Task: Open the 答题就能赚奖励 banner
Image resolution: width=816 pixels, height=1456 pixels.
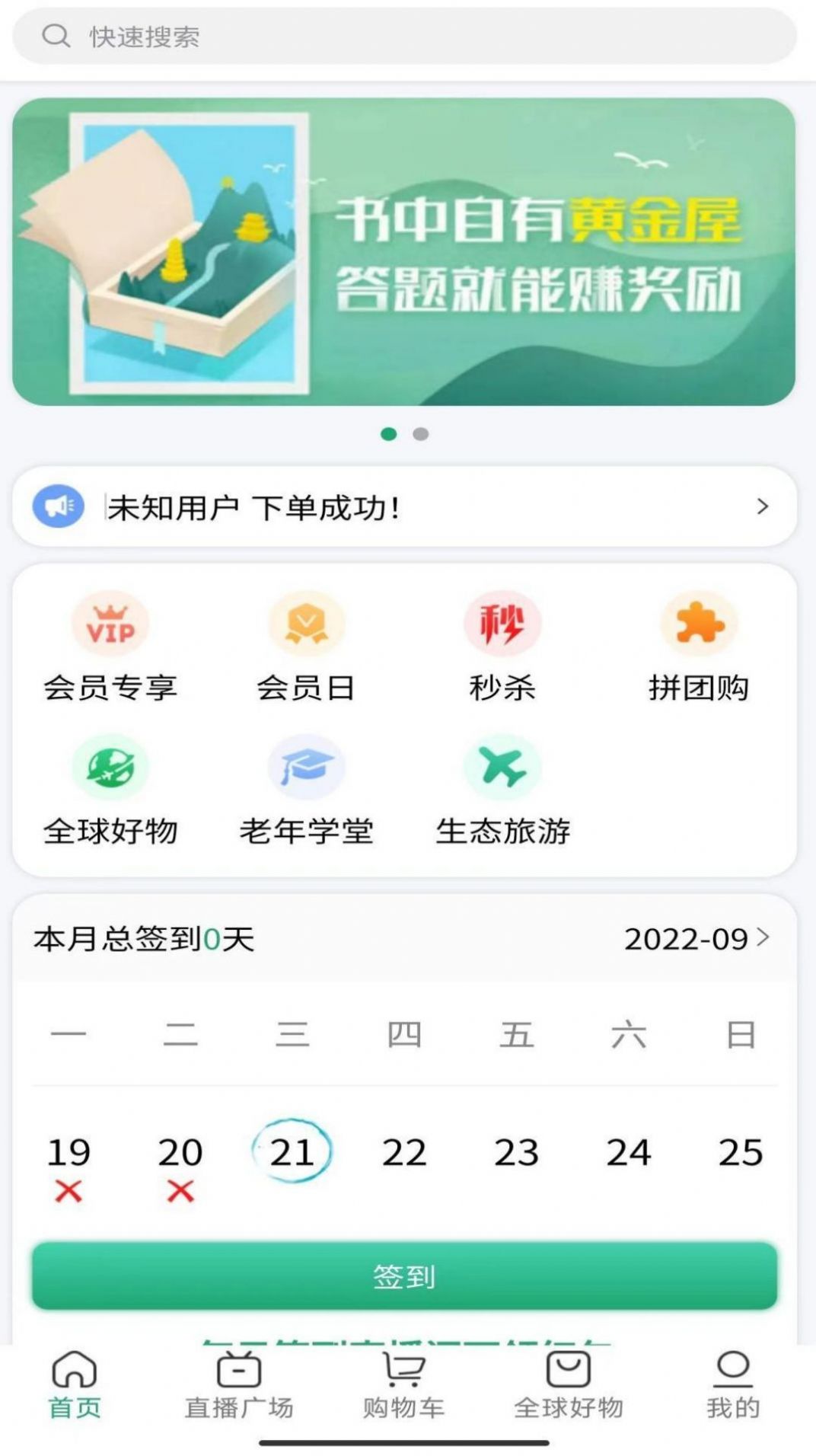Action: point(408,251)
